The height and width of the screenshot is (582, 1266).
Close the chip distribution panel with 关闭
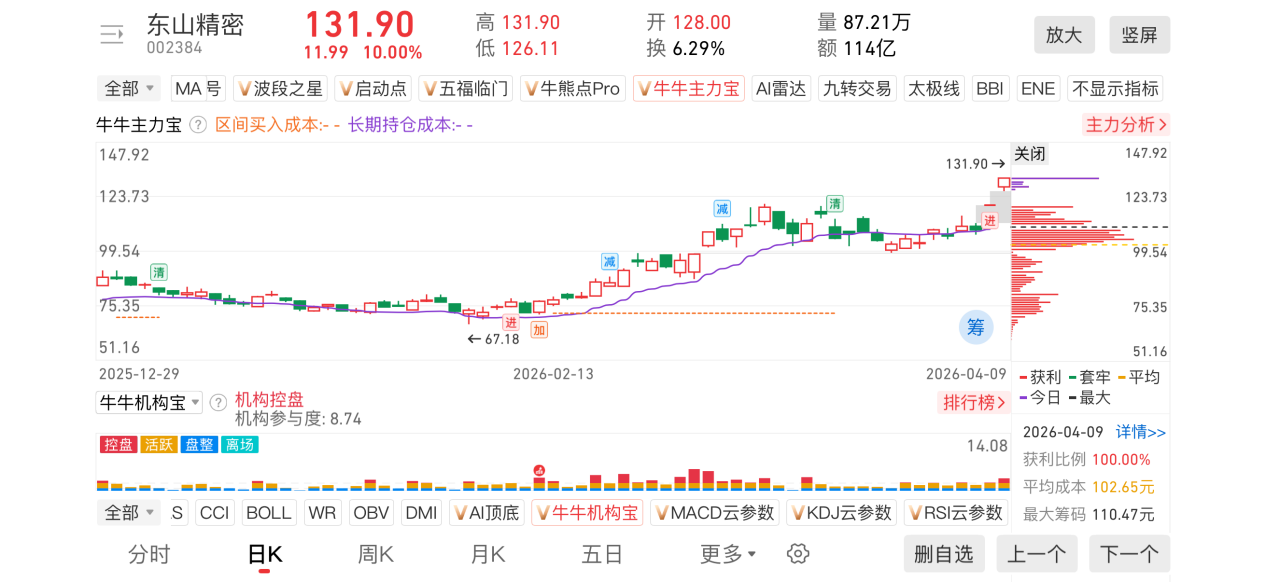(x=1030, y=154)
